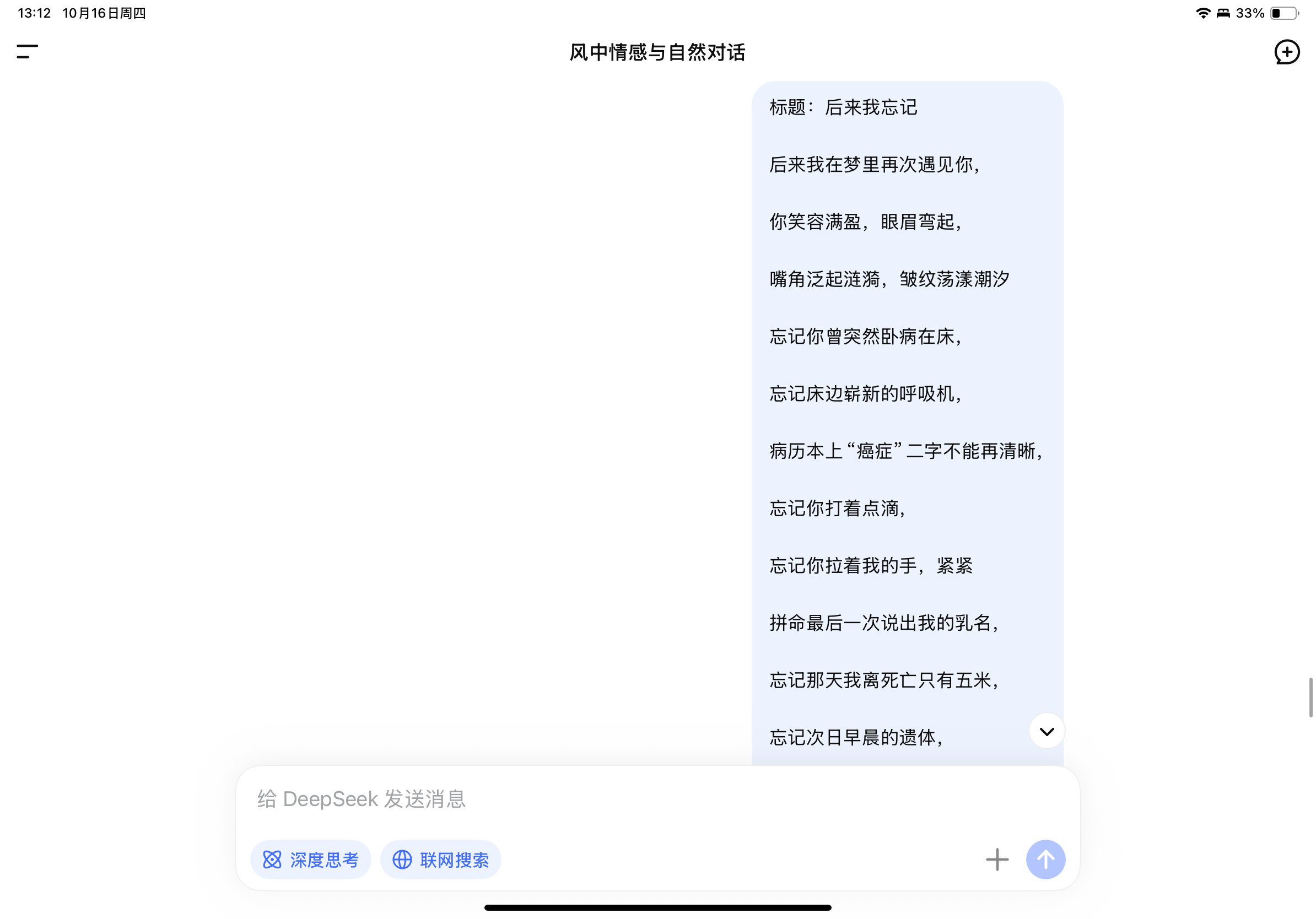
Task: Toggle the 深度思考 deep thinking chip
Action: tap(311, 859)
